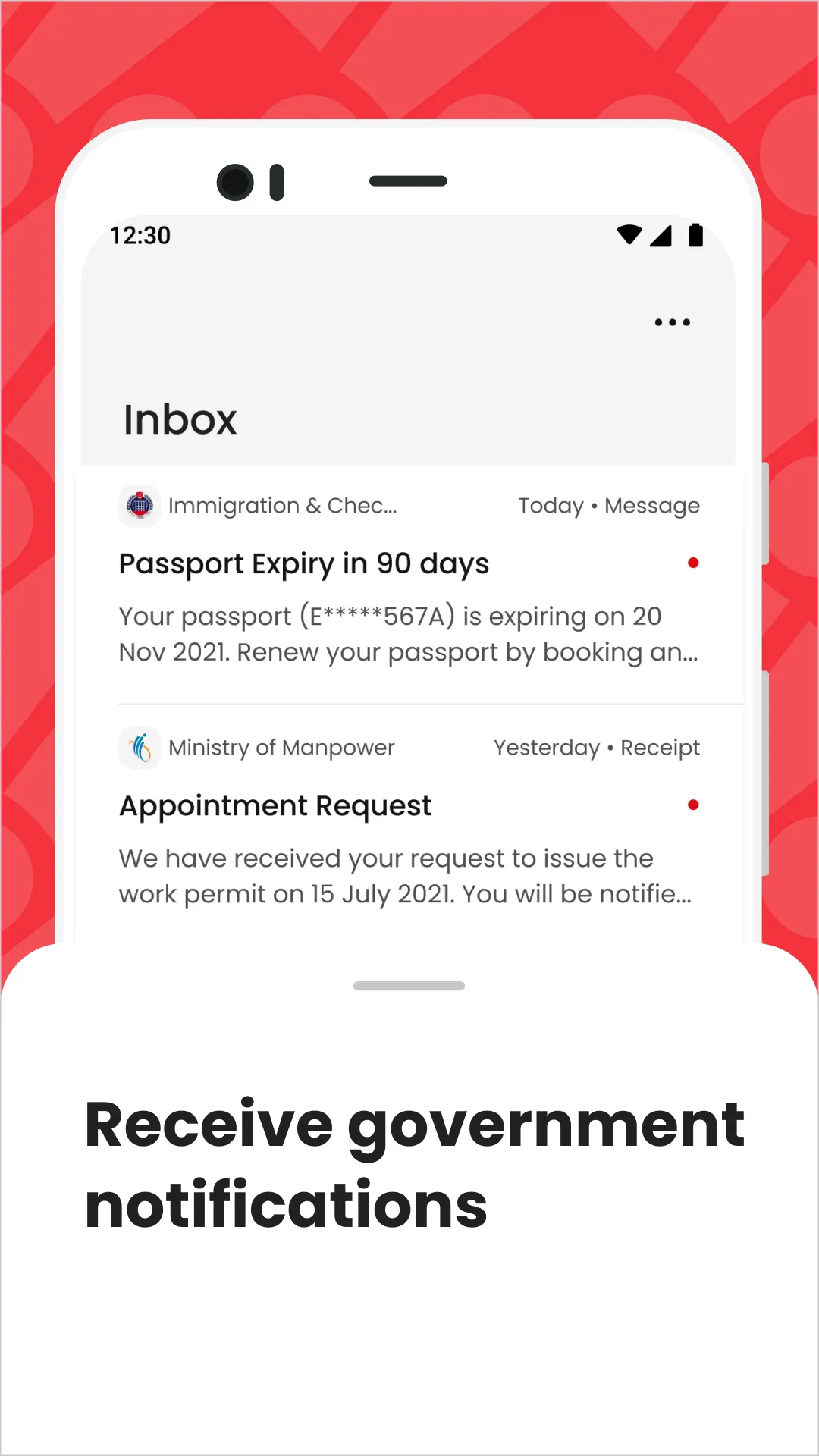Tap the cellular signal icon

(662, 236)
